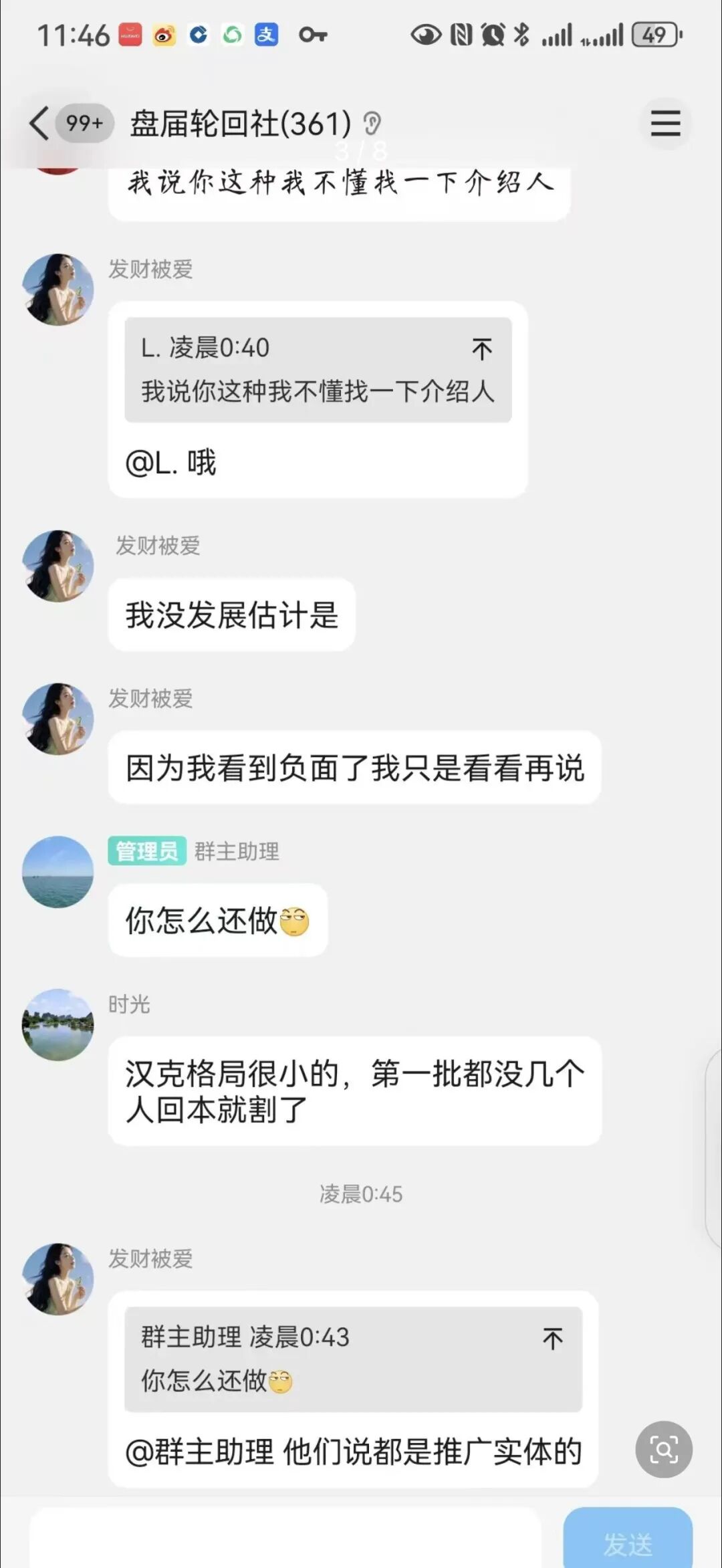The height and width of the screenshot is (1568, 722).
Task: Select the green 管理员 admin badge
Action: click(x=146, y=852)
